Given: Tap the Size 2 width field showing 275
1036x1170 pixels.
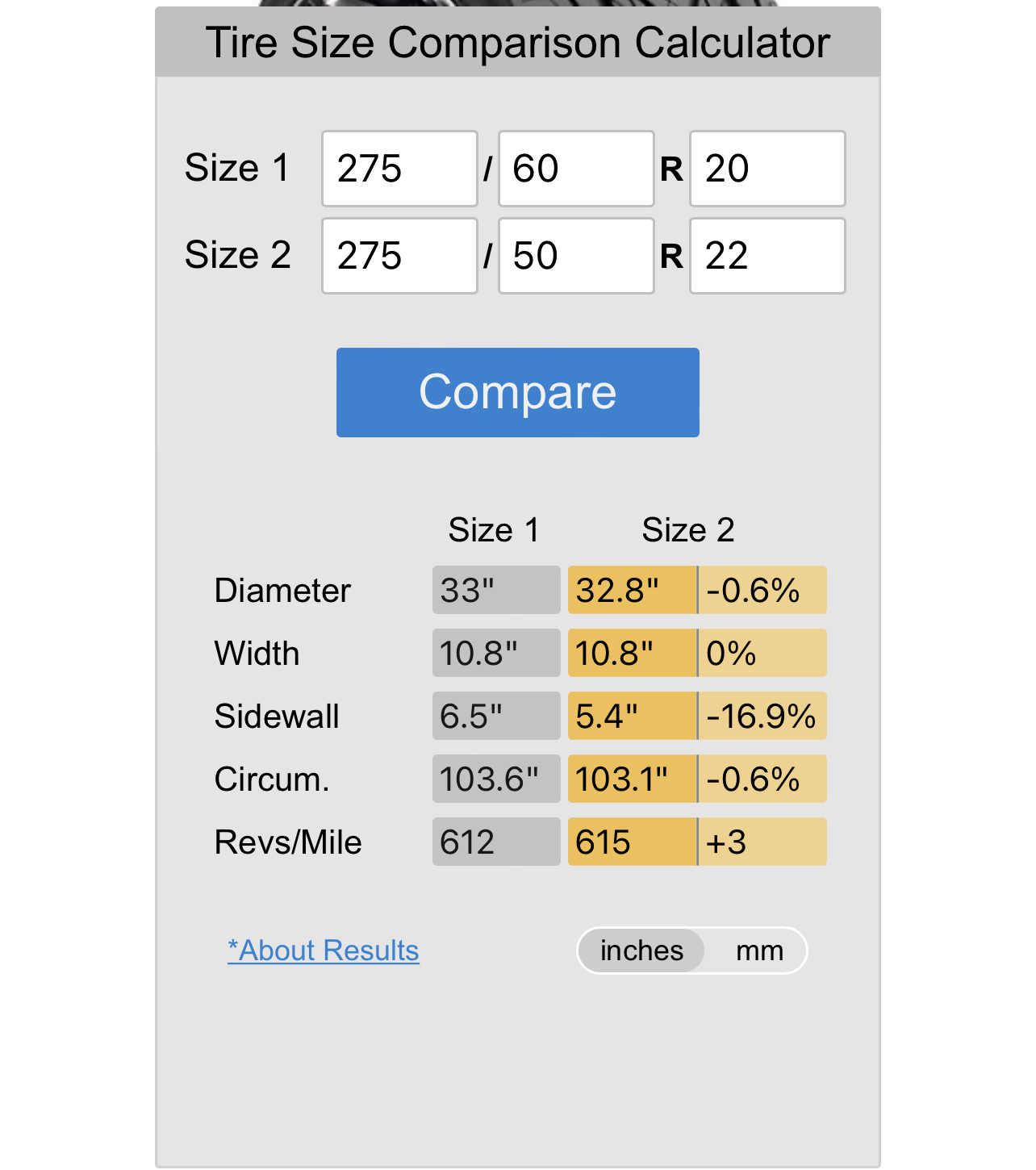Looking at the screenshot, I should coord(399,256).
